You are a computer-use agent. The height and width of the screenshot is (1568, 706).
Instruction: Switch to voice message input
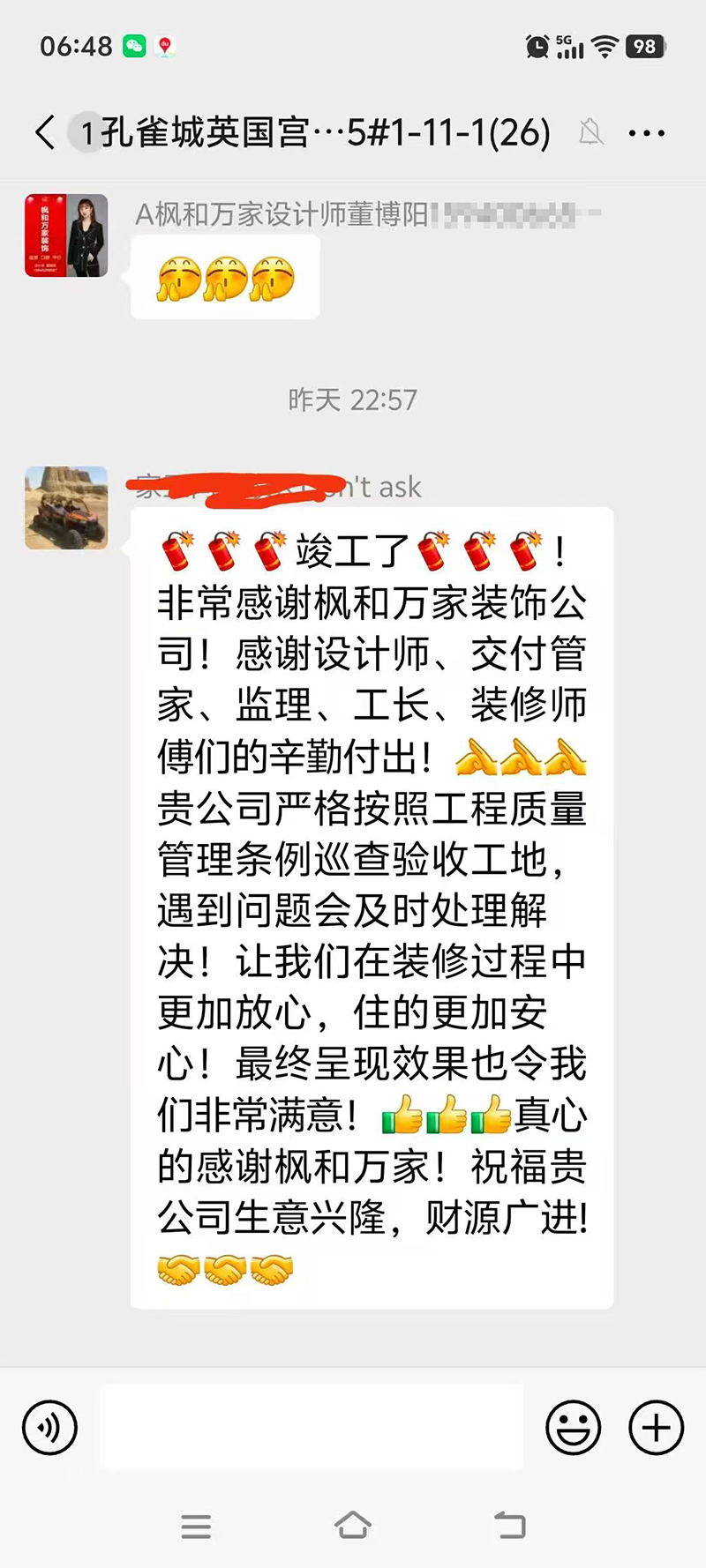(50, 1427)
